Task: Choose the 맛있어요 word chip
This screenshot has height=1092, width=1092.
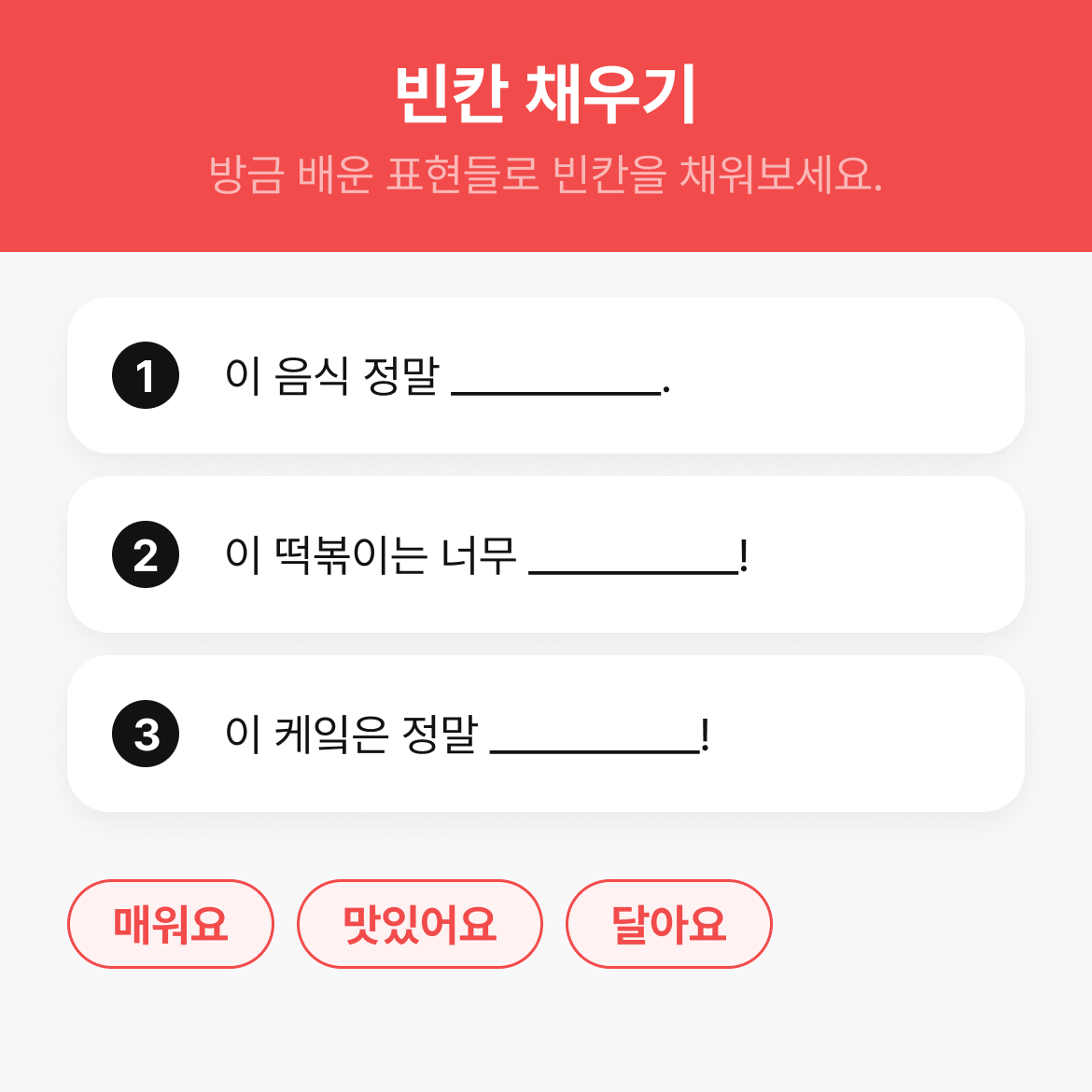Action: (419, 924)
